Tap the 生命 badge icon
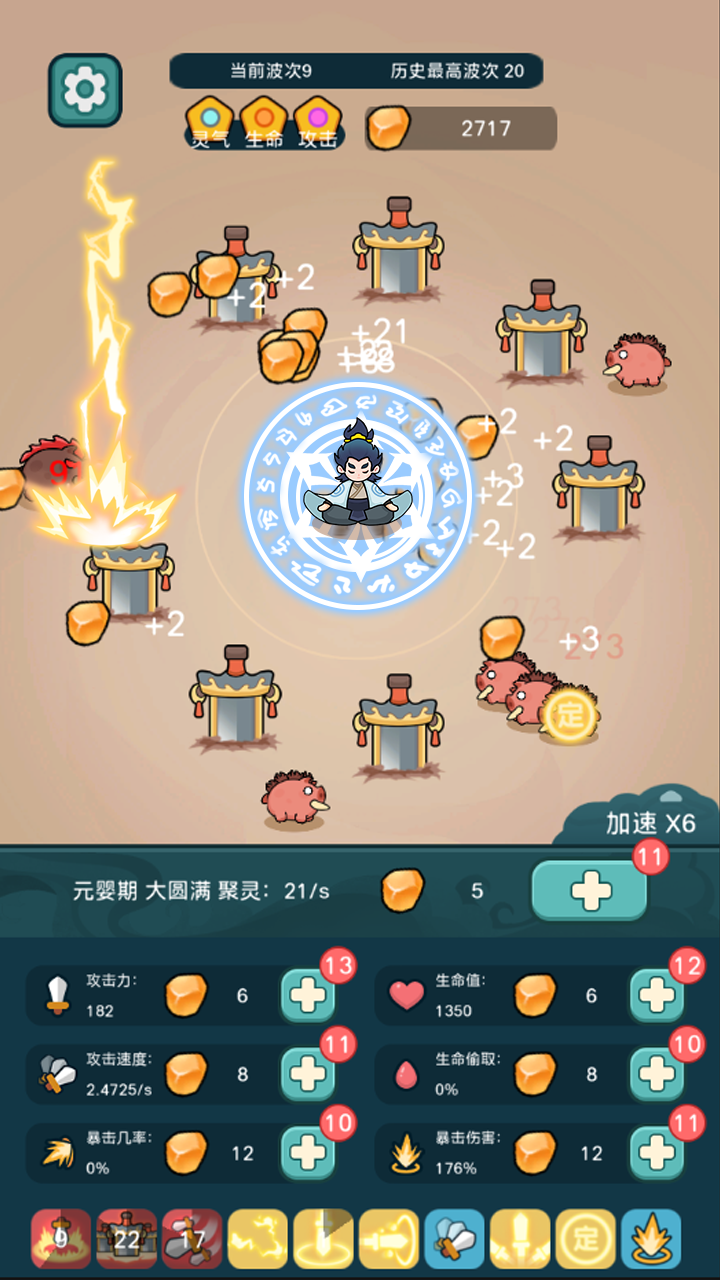Viewport: 720px width, 1280px height. point(263,114)
